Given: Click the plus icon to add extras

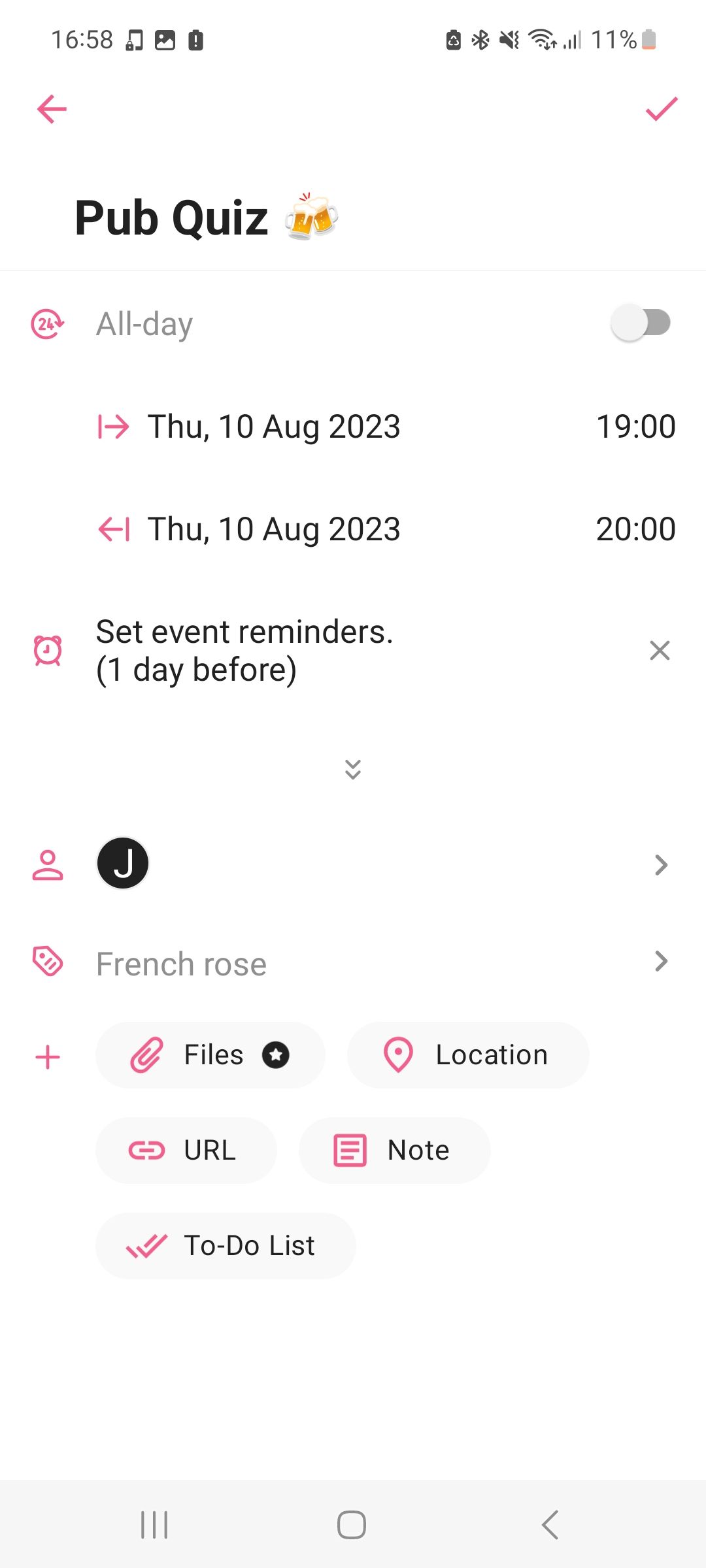Looking at the screenshot, I should (46, 1054).
